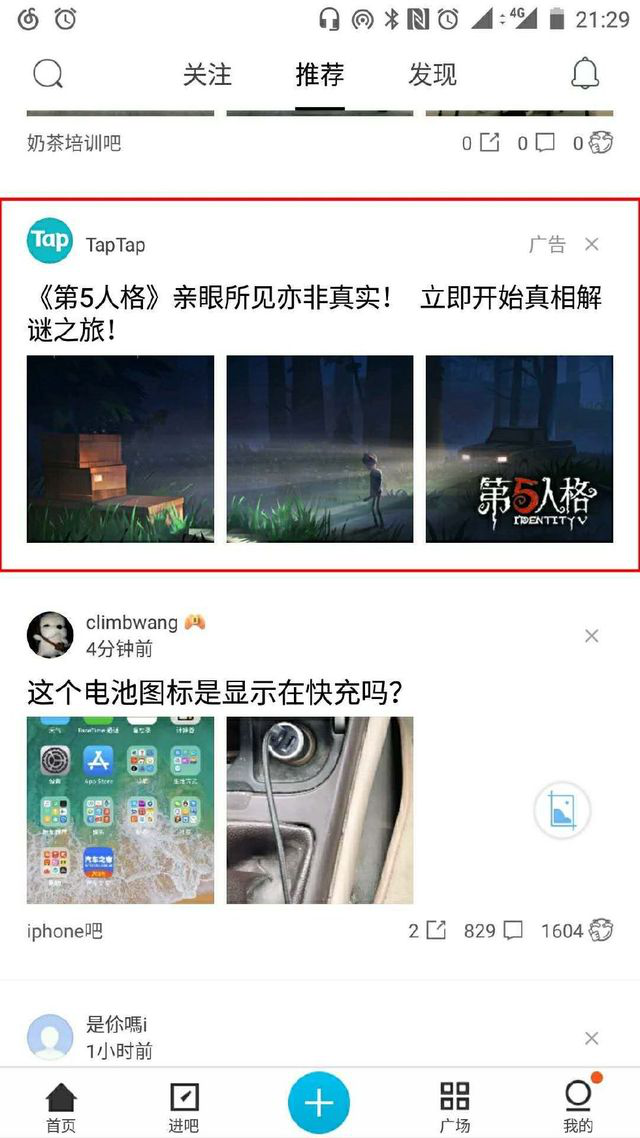Screen dimensions: 640x1138
Task: Switch to the 关注 tab
Action: 207,74
